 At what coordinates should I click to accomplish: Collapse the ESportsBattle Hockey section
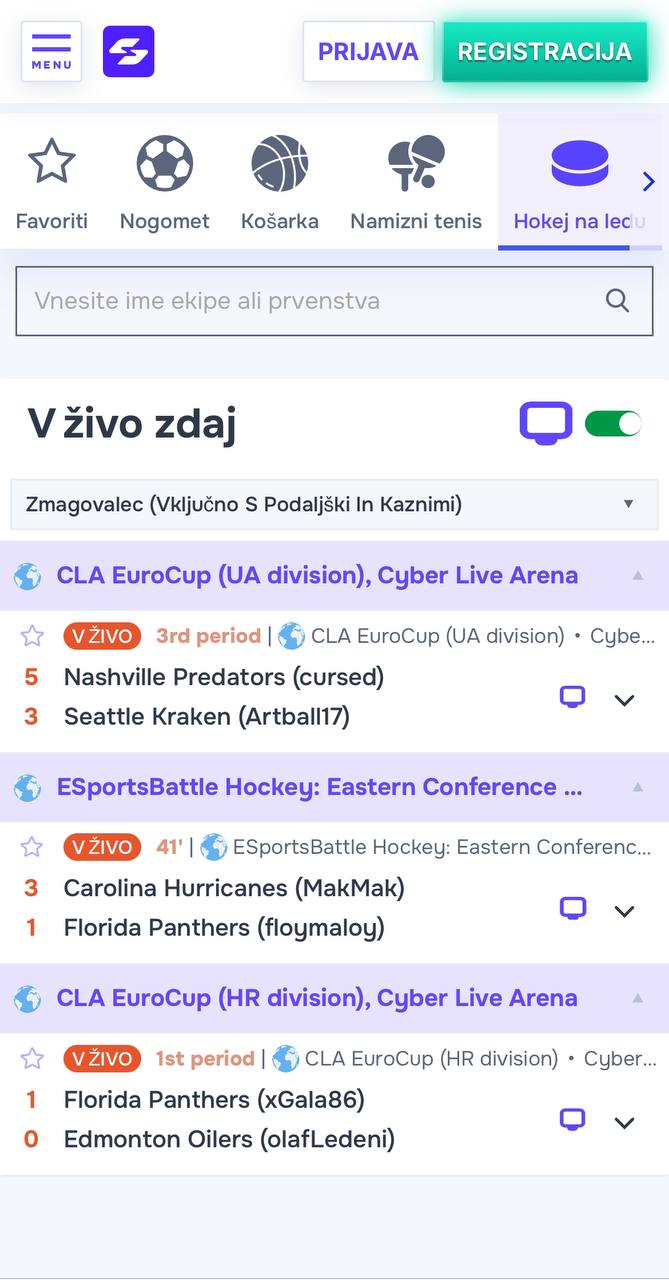[637, 787]
